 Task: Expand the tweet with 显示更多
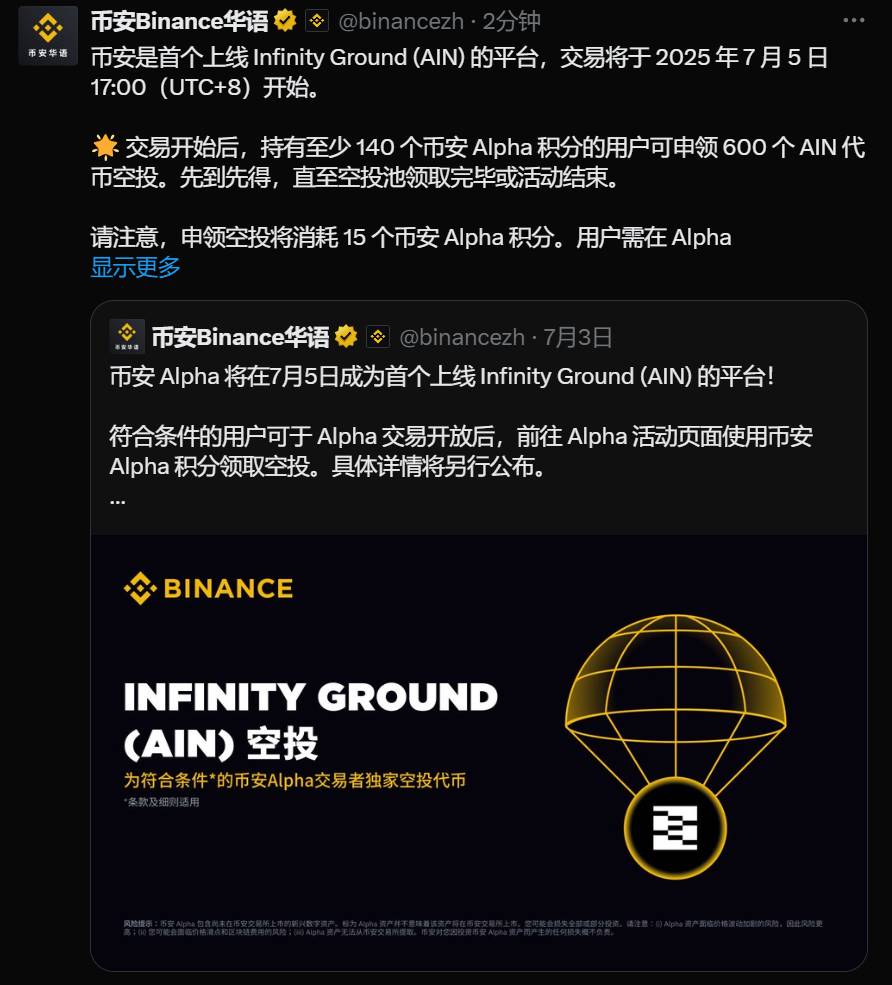[x=136, y=267]
